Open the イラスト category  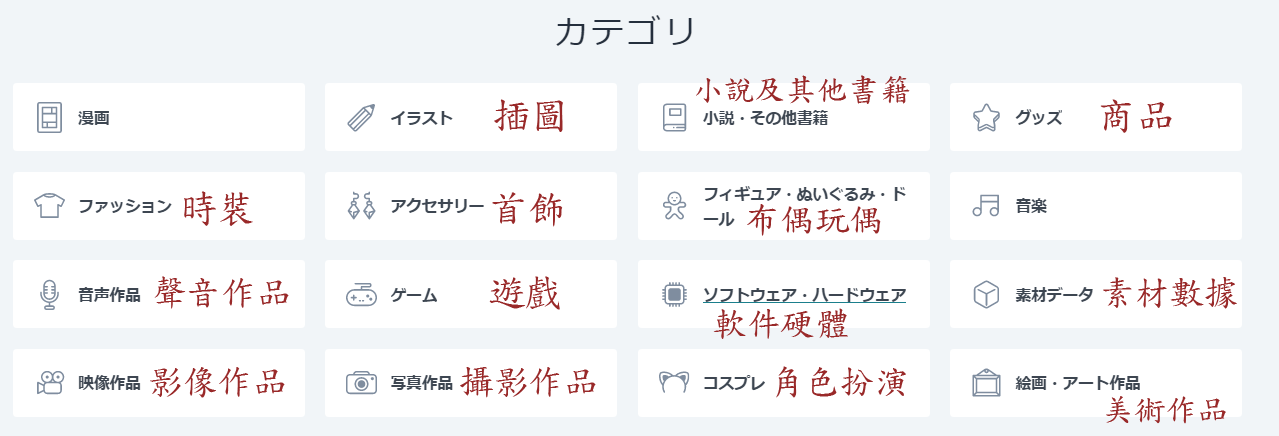tap(421, 118)
